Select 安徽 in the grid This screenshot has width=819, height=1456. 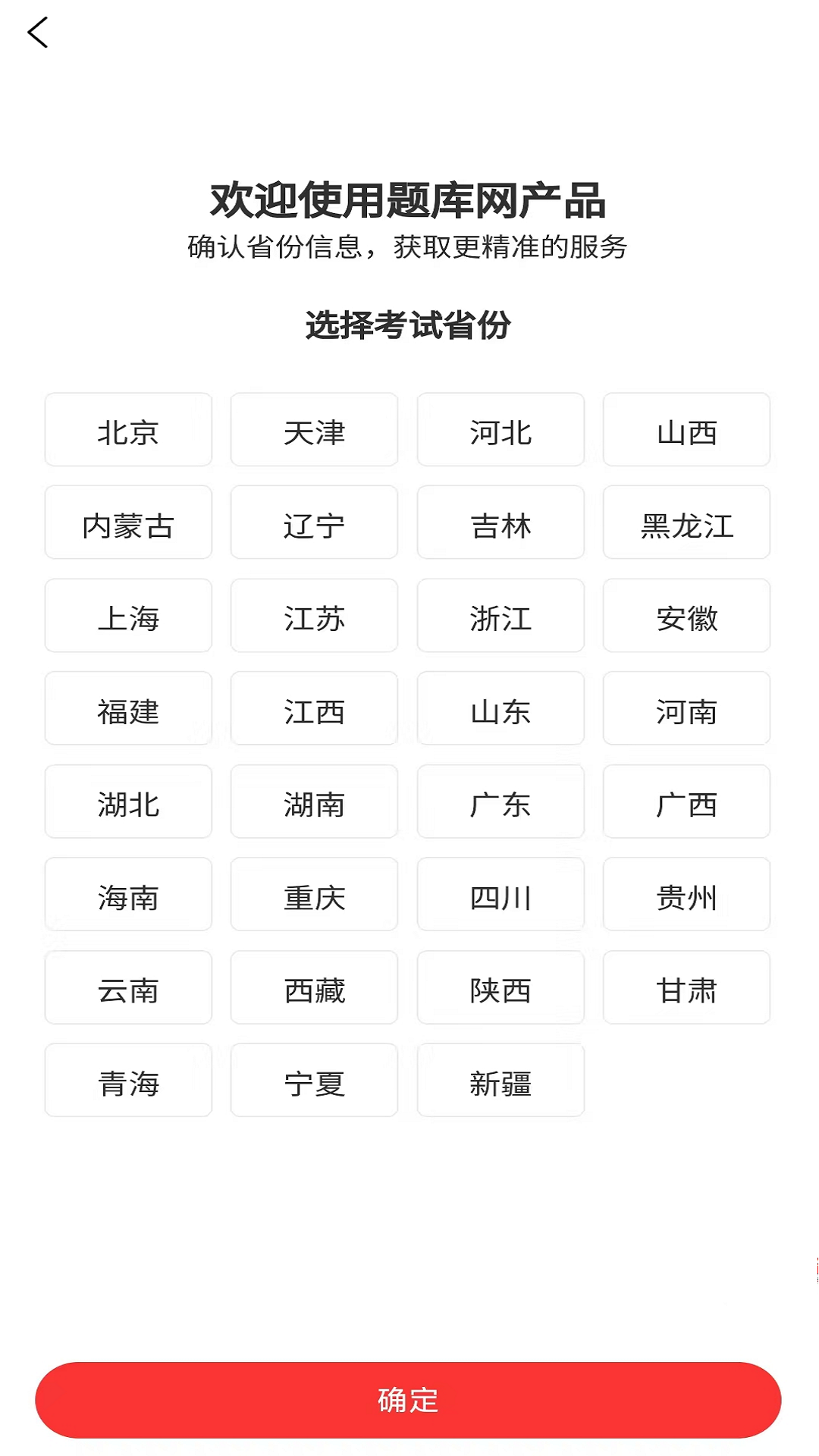[686, 616]
